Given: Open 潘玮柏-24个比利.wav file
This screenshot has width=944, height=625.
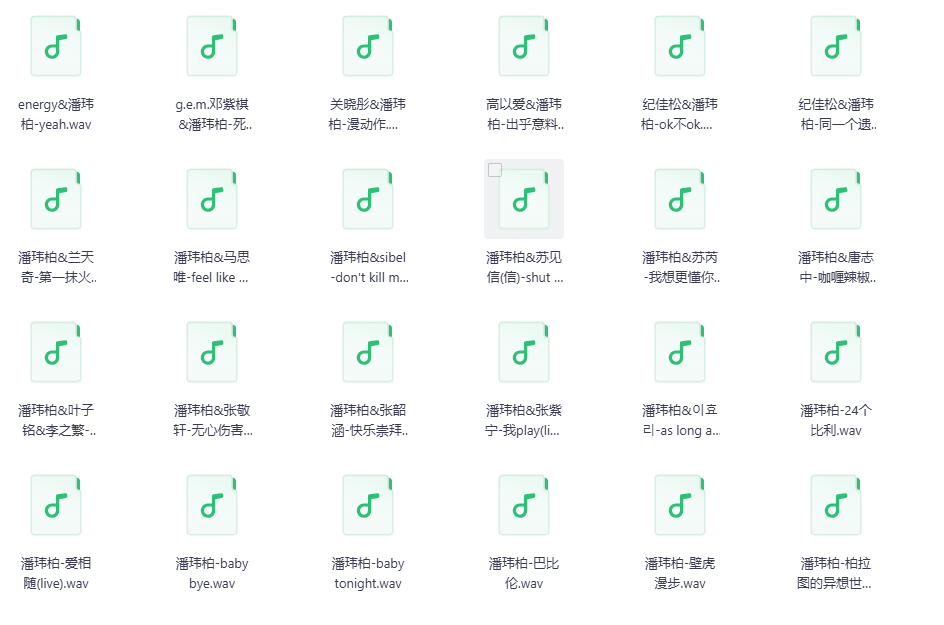Looking at the screenshot, I should tap(836, 353).
